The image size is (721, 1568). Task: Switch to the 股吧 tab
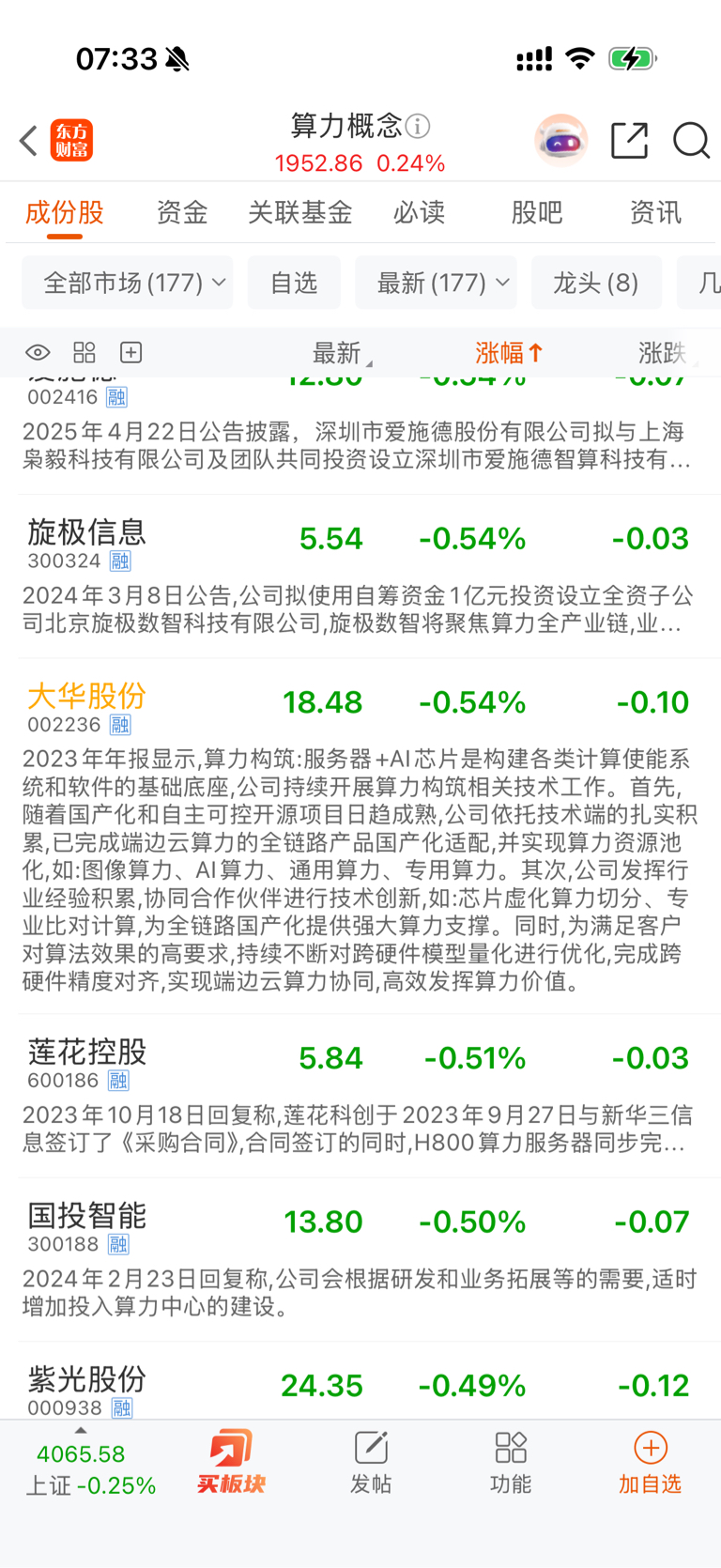coord(537,212)
